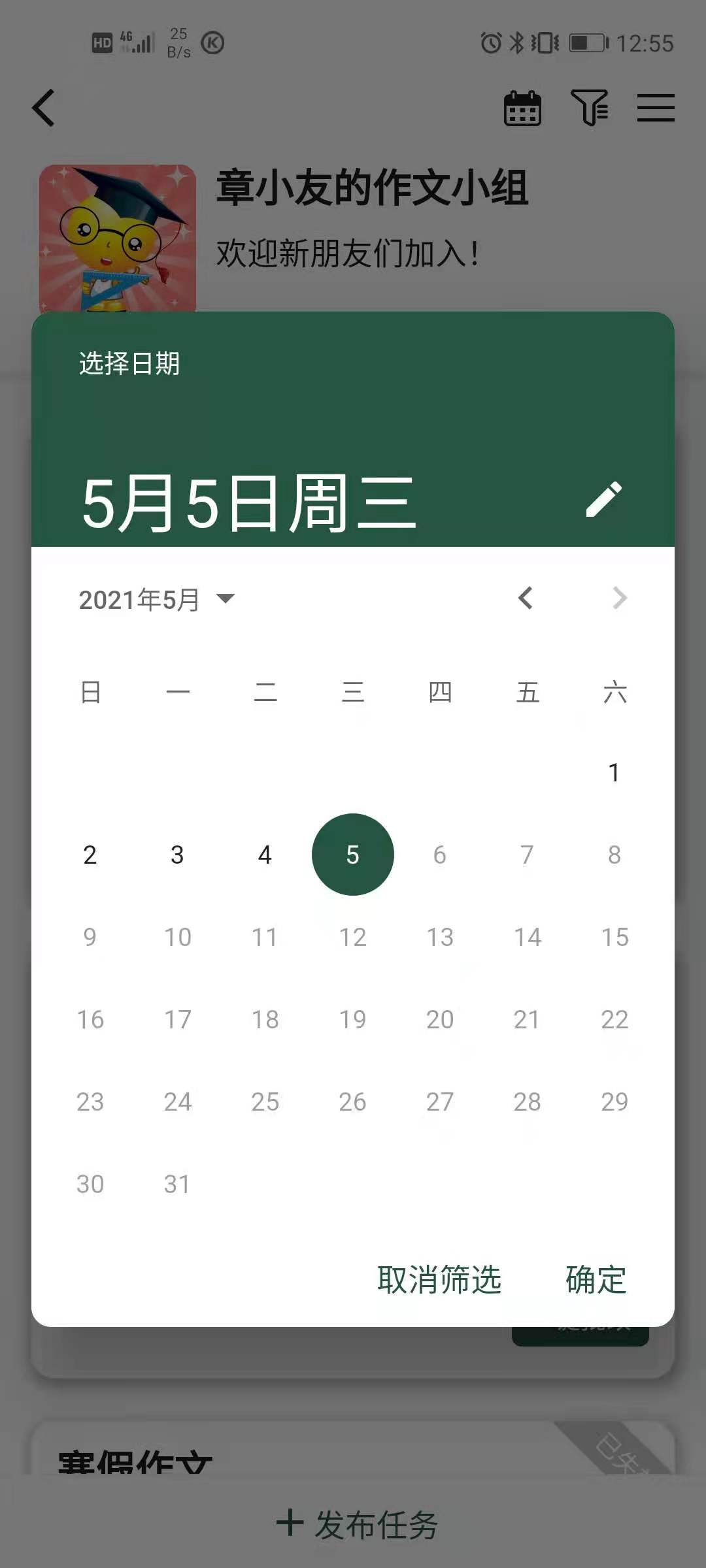The image size is (706, 1568).
Task: Select May 1 in the calendar
Action: (614, 772)
